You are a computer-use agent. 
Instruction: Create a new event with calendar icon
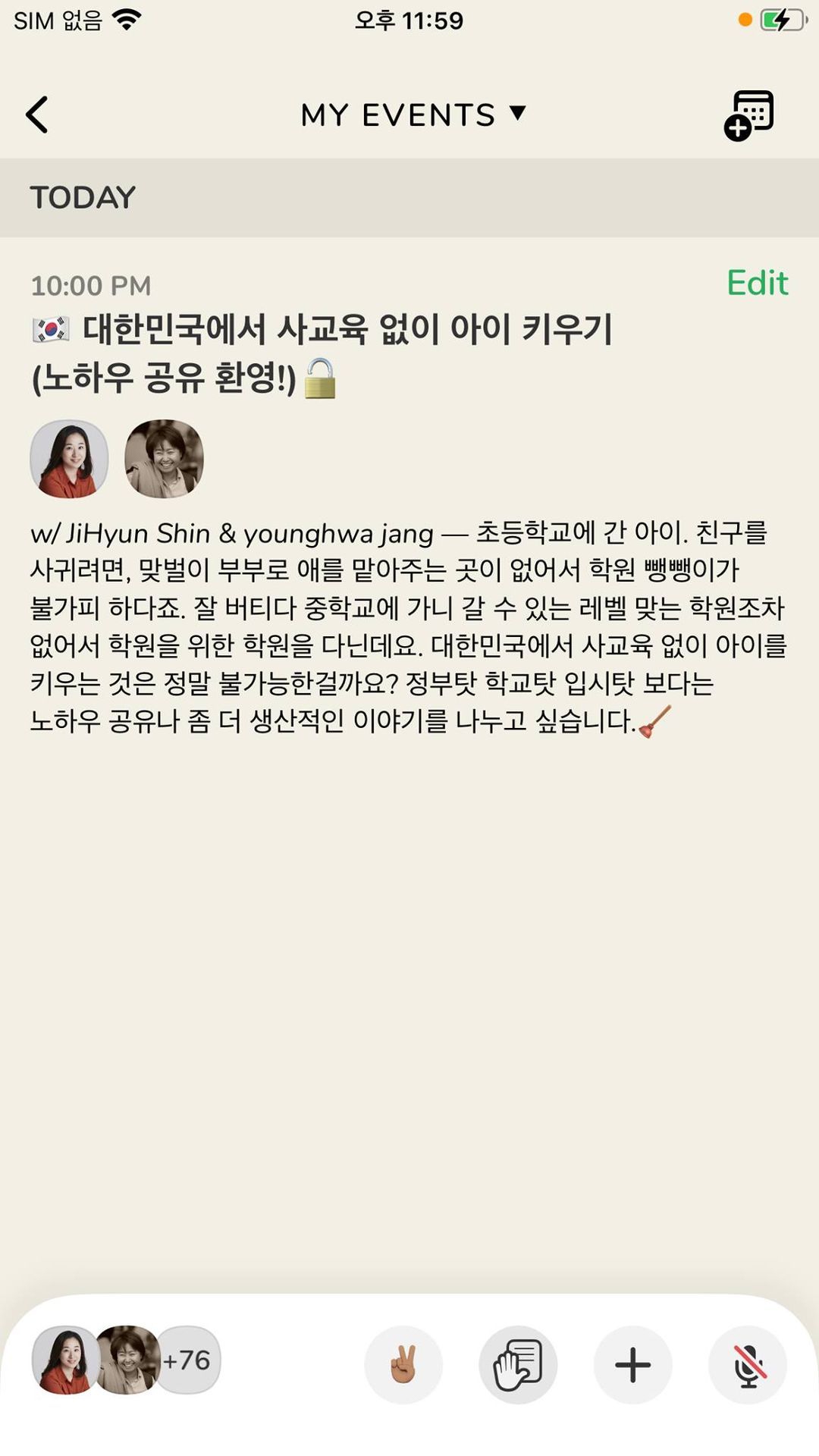click(748, 115)
